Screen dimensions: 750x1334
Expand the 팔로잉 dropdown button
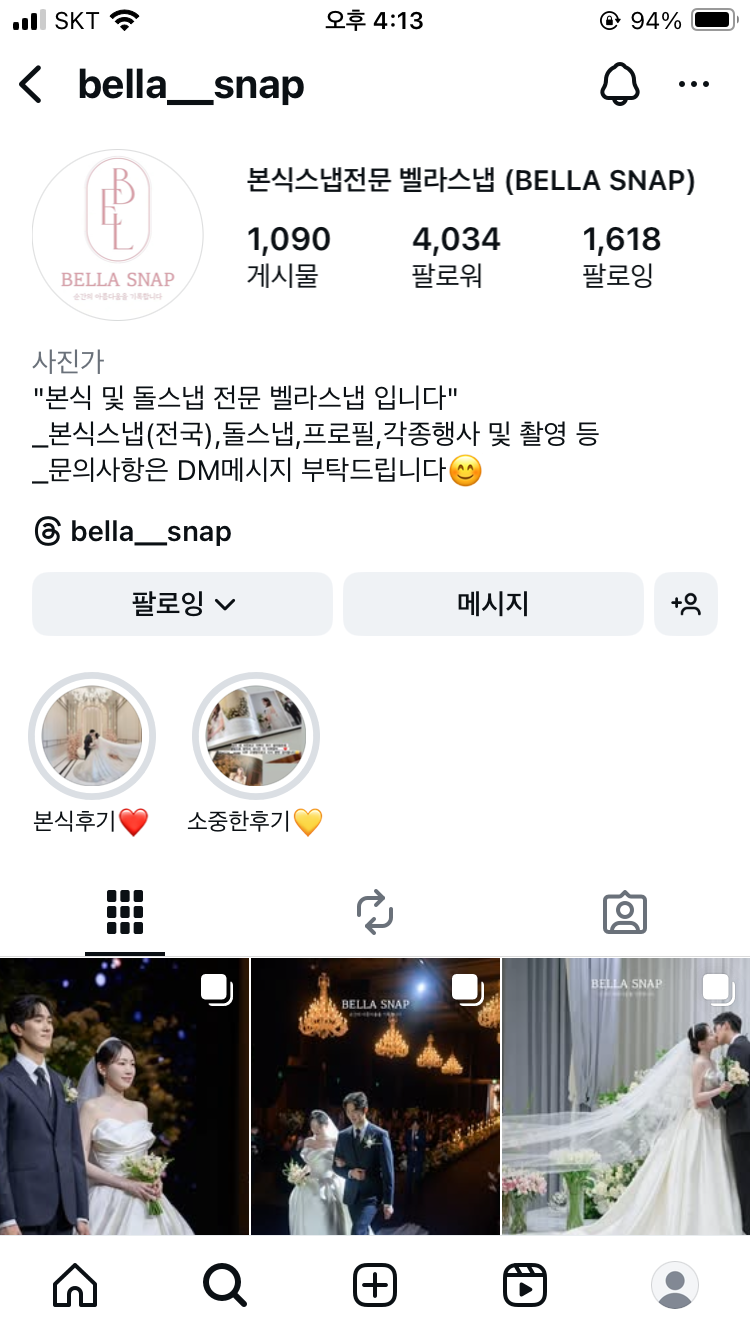tap(182, 604)
